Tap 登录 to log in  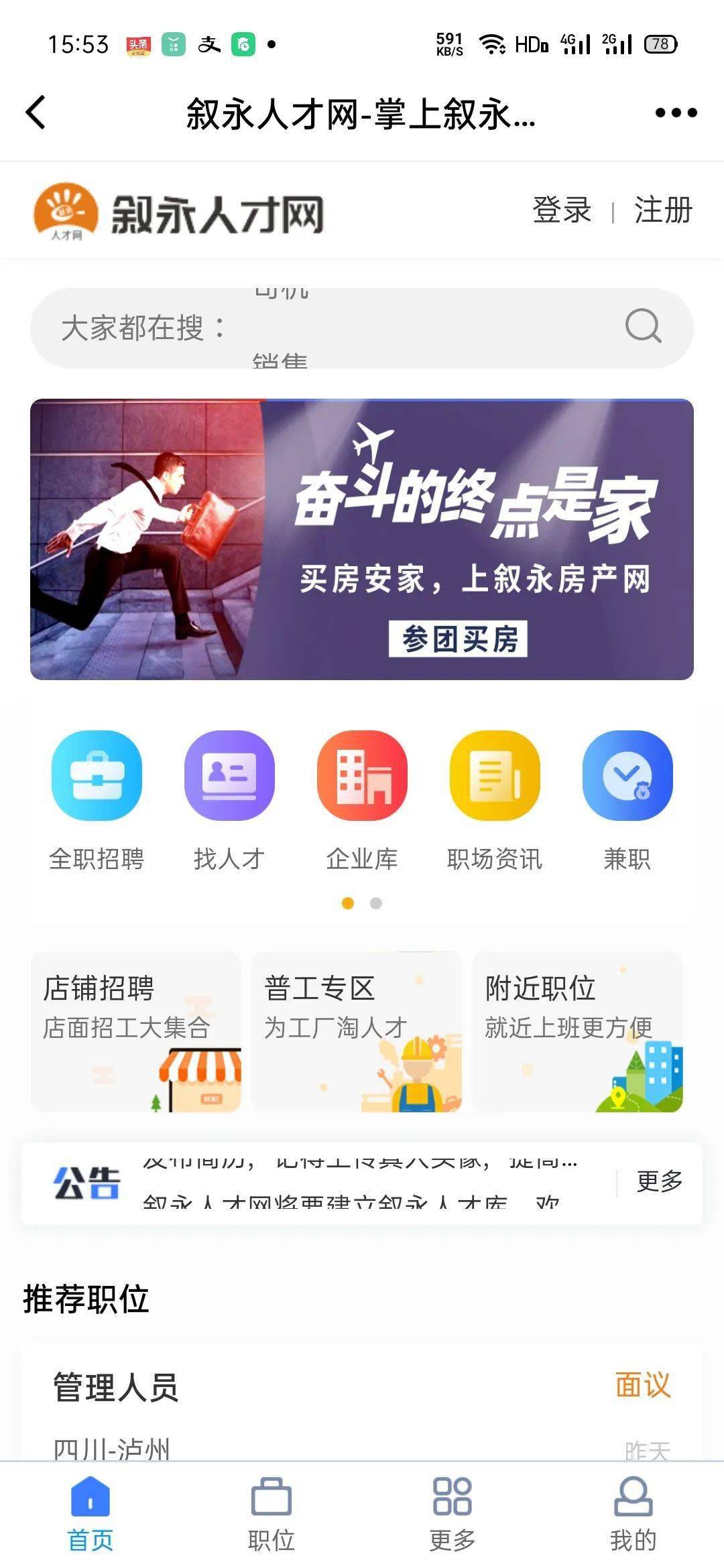(562, 210)
